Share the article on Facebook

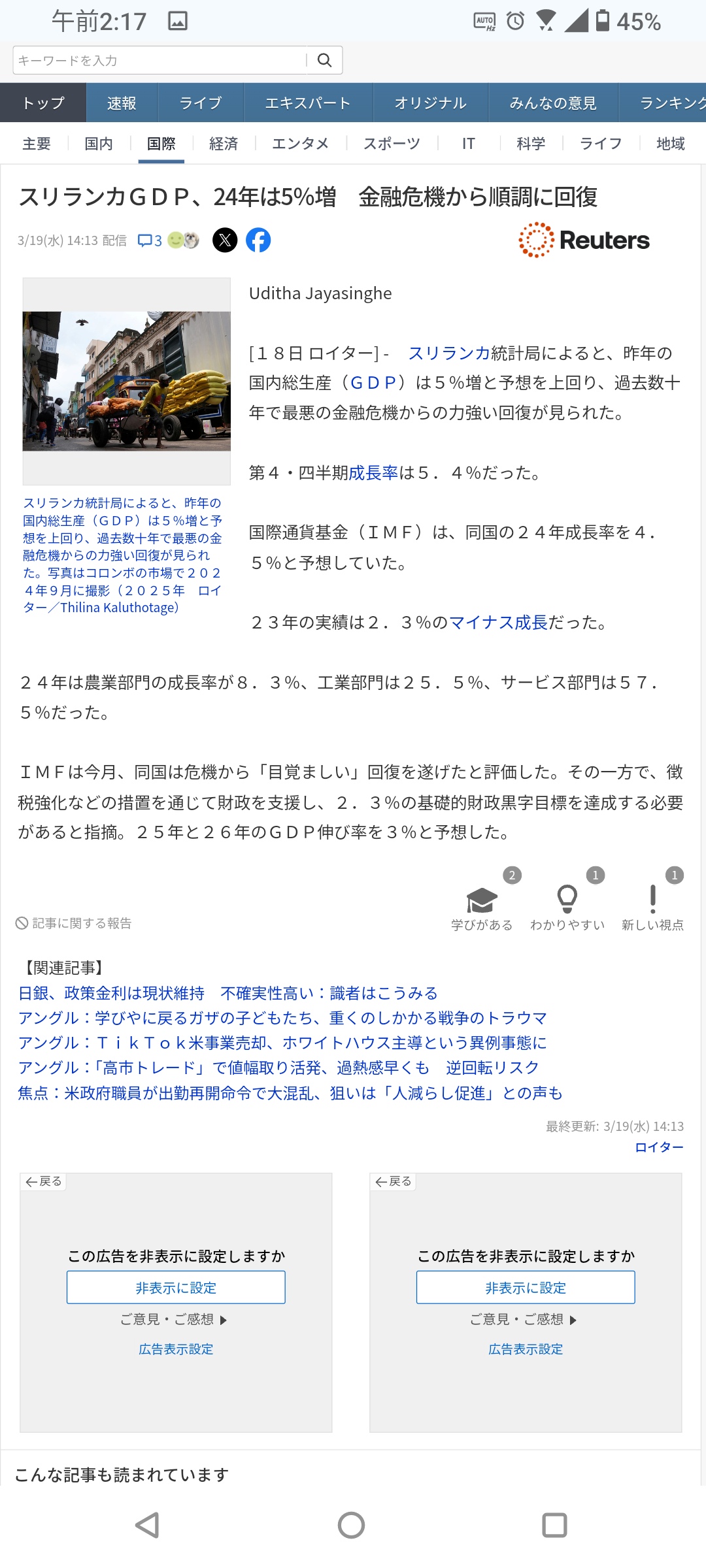pyautogui.click(x=258, y=240)
